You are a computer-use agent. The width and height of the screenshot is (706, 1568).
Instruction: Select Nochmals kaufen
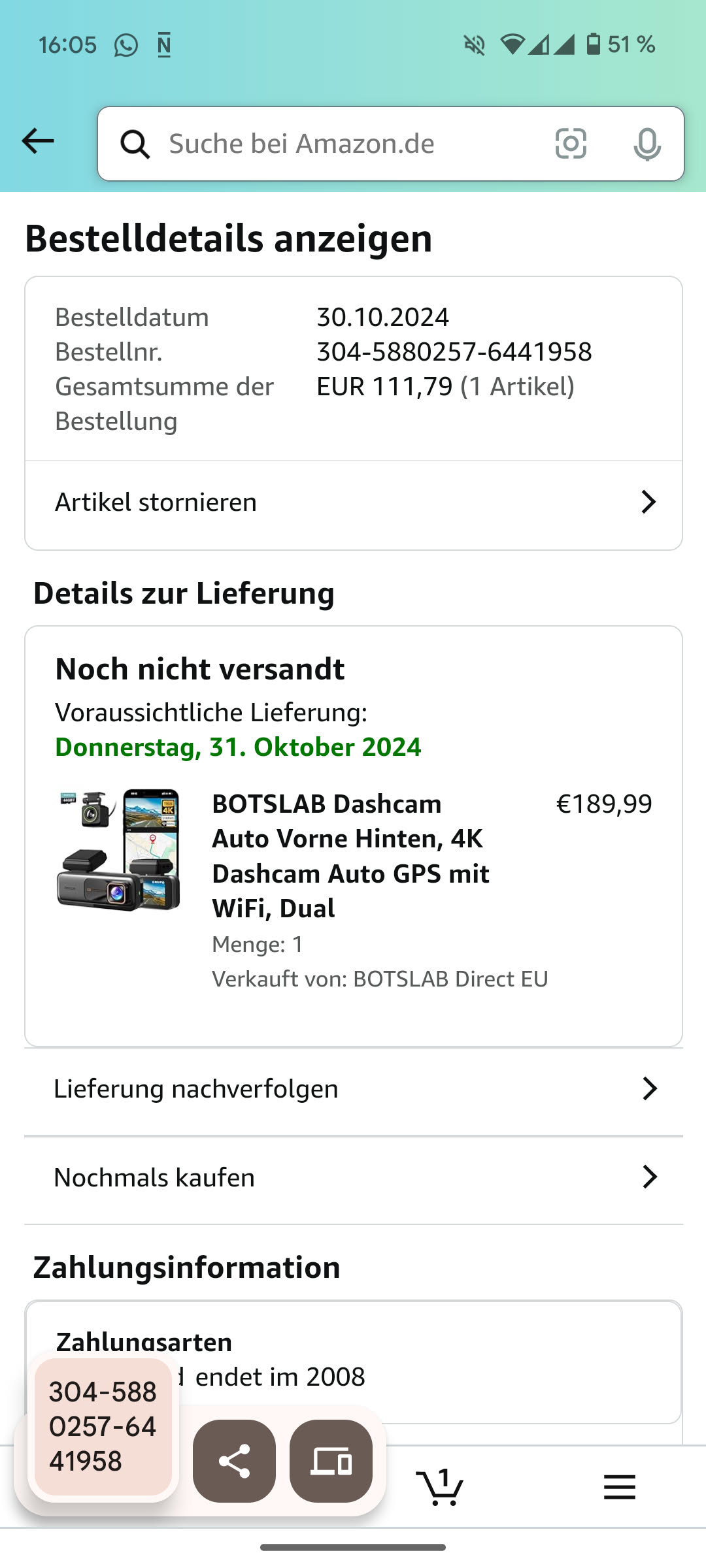click(353, 1178)
